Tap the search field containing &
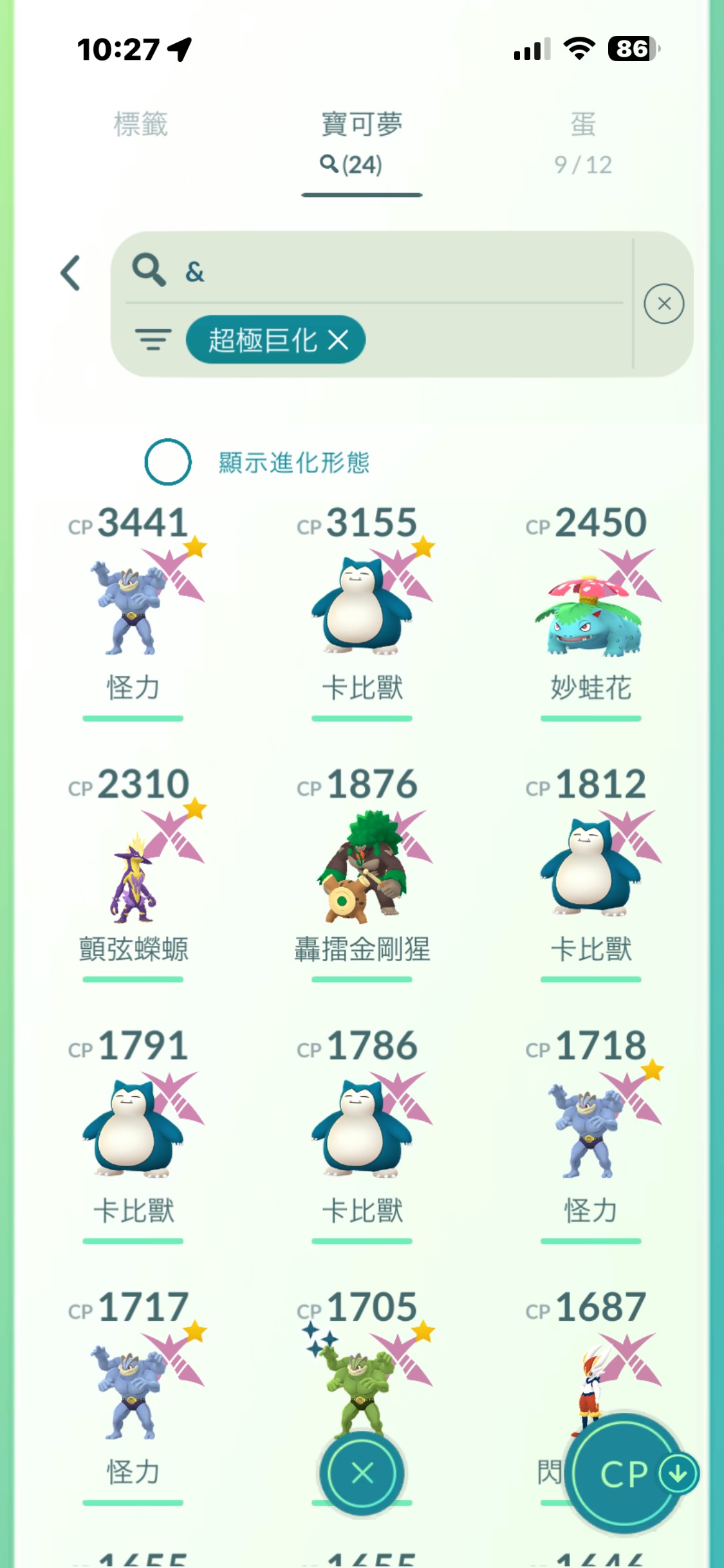The image size is (724, 1568). 386,272
